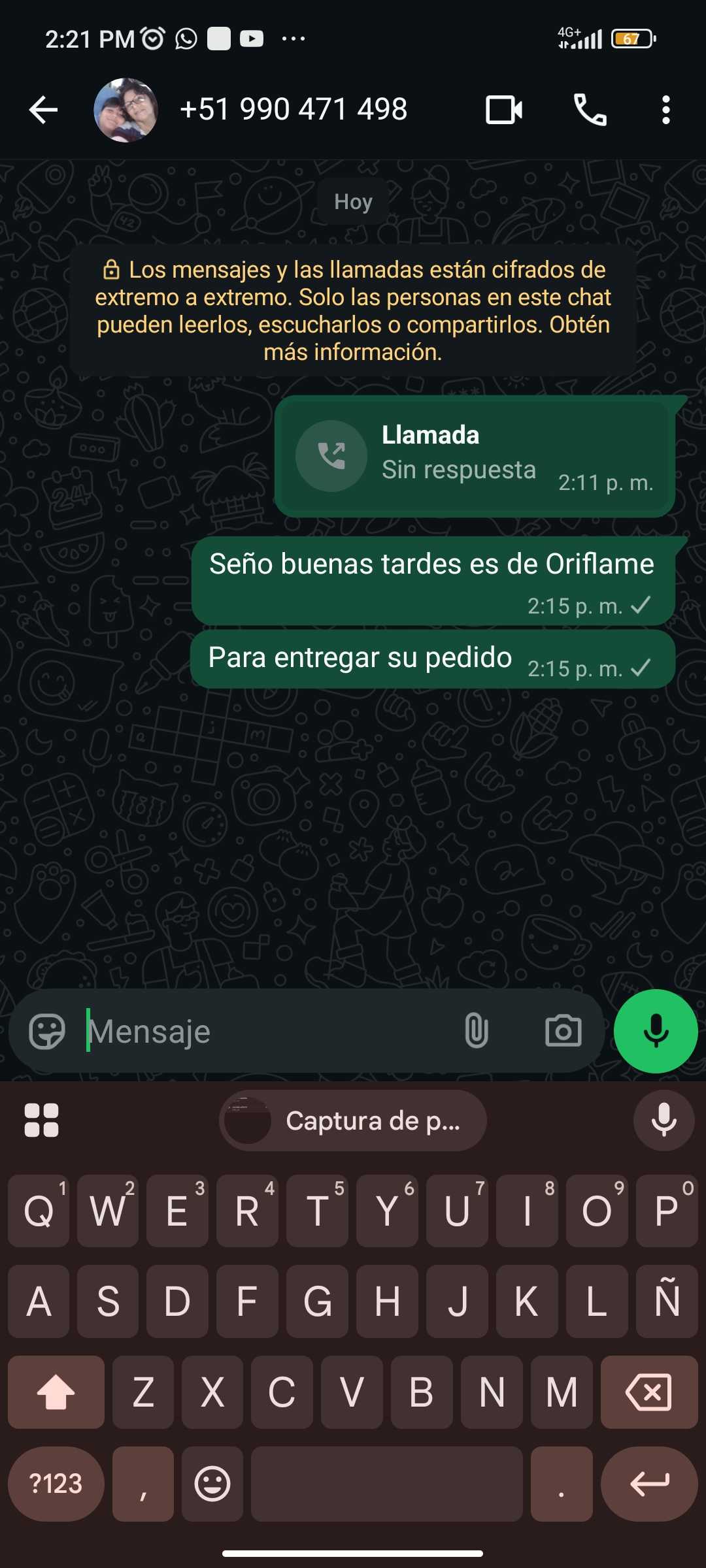Record a voice message with the green mic
This screenshot has width=706, height=1568.
click(x=656, y=1032)
